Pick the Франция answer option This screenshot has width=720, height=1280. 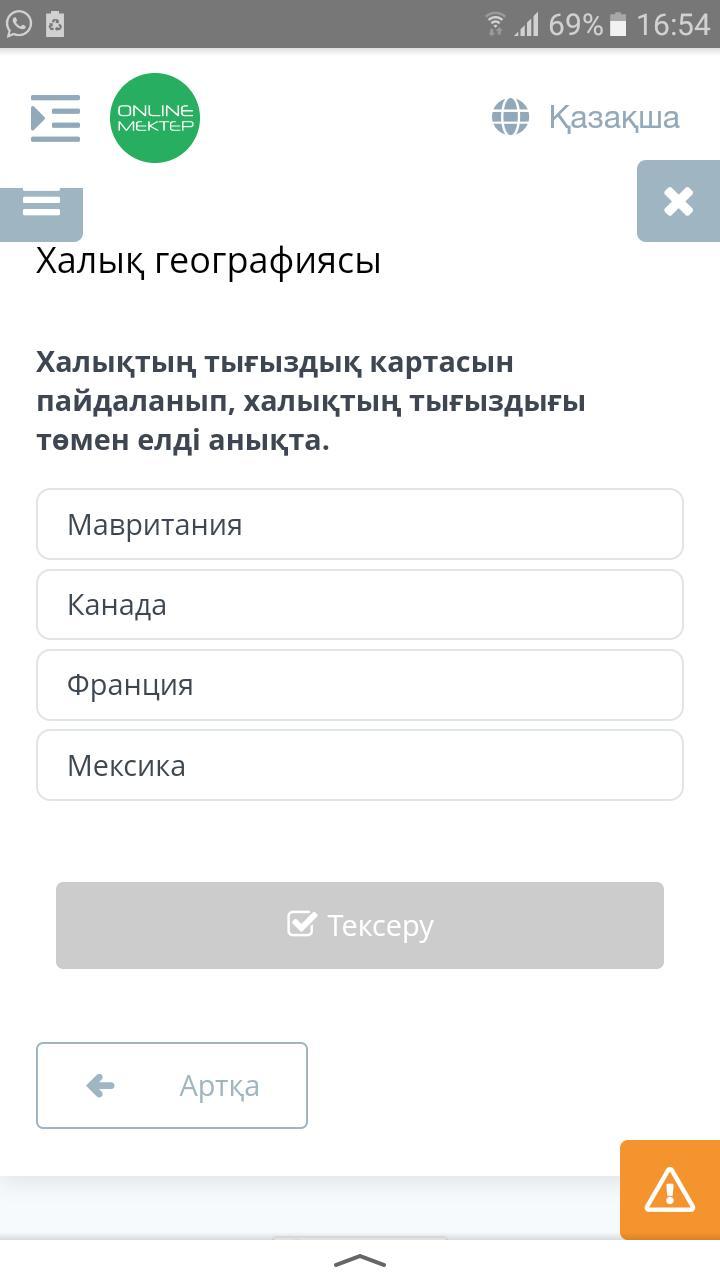click(x=360, y=685)
